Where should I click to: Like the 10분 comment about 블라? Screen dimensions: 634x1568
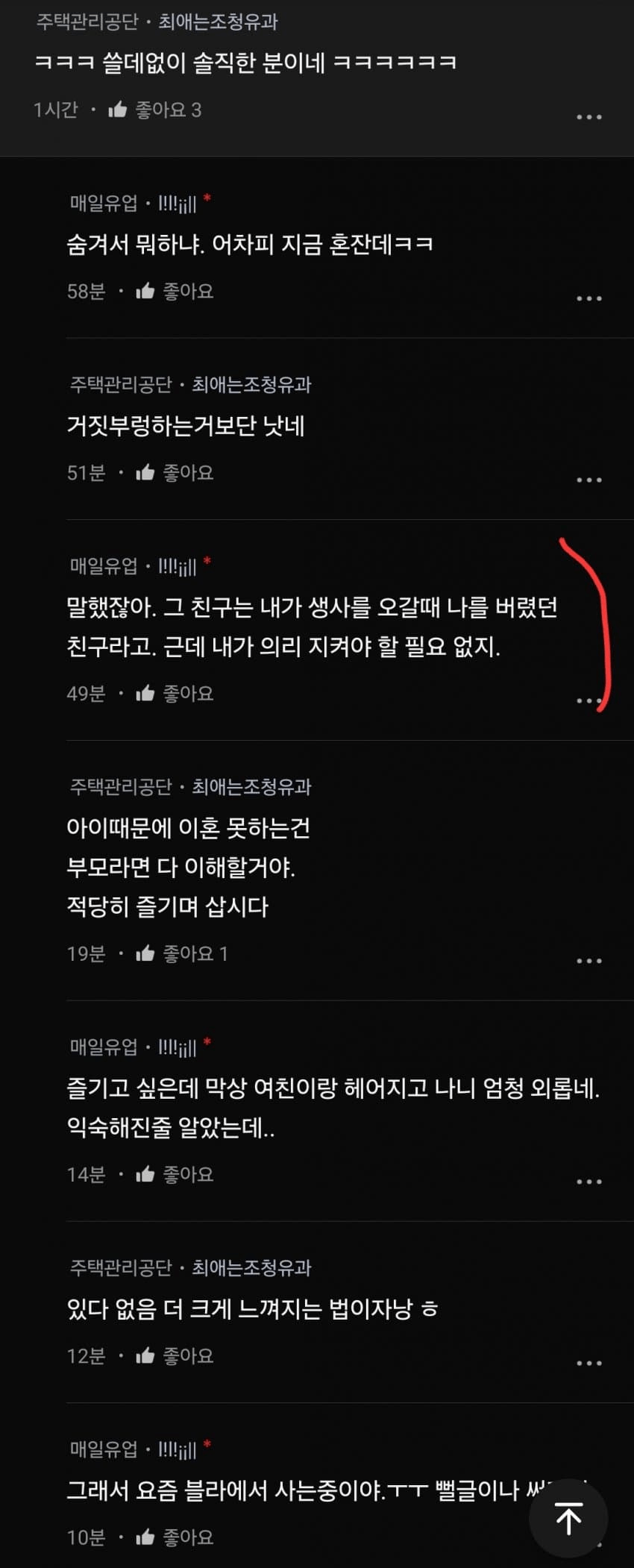click(x=145, y=1537)
